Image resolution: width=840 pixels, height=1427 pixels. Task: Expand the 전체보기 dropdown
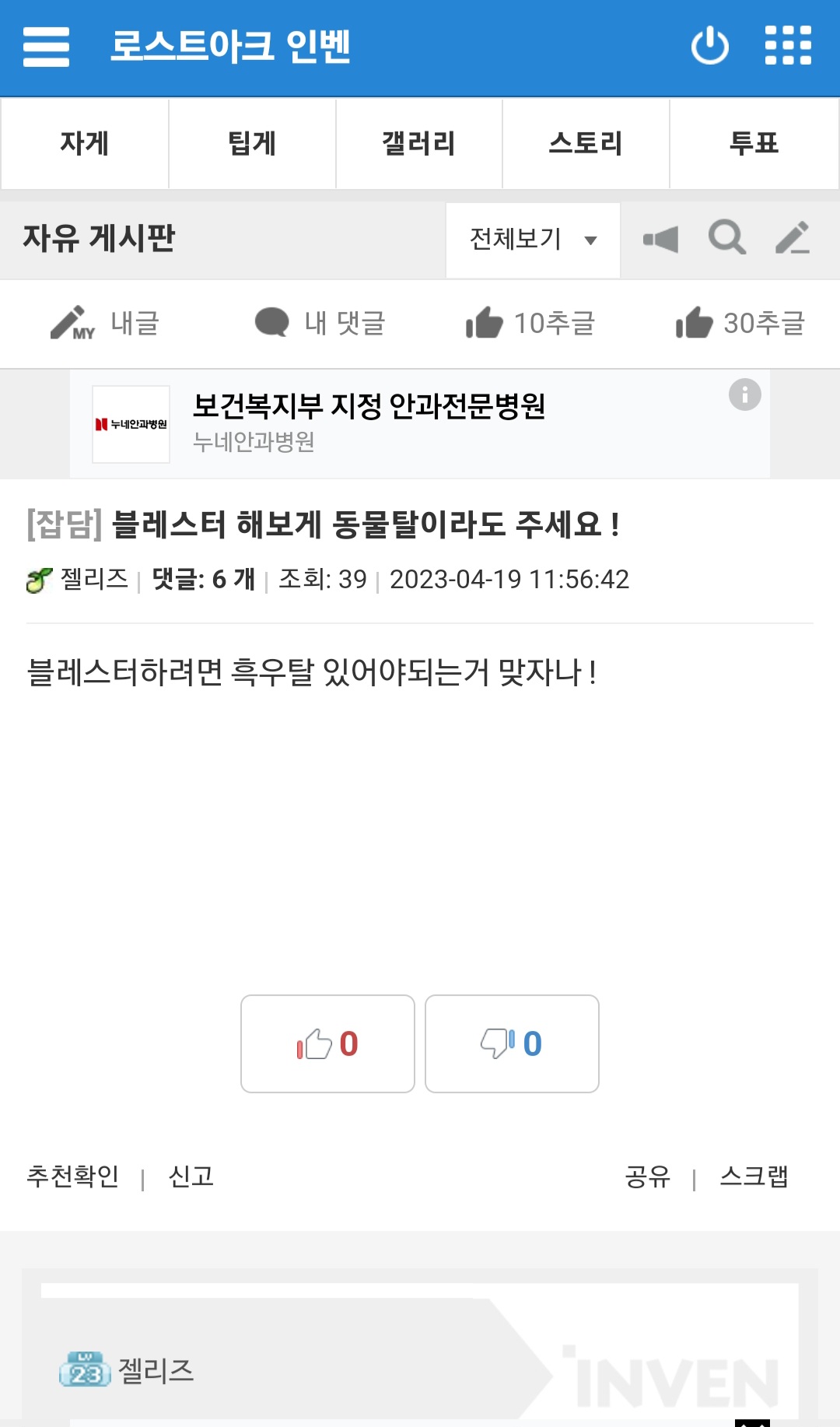tap(533, 239)
